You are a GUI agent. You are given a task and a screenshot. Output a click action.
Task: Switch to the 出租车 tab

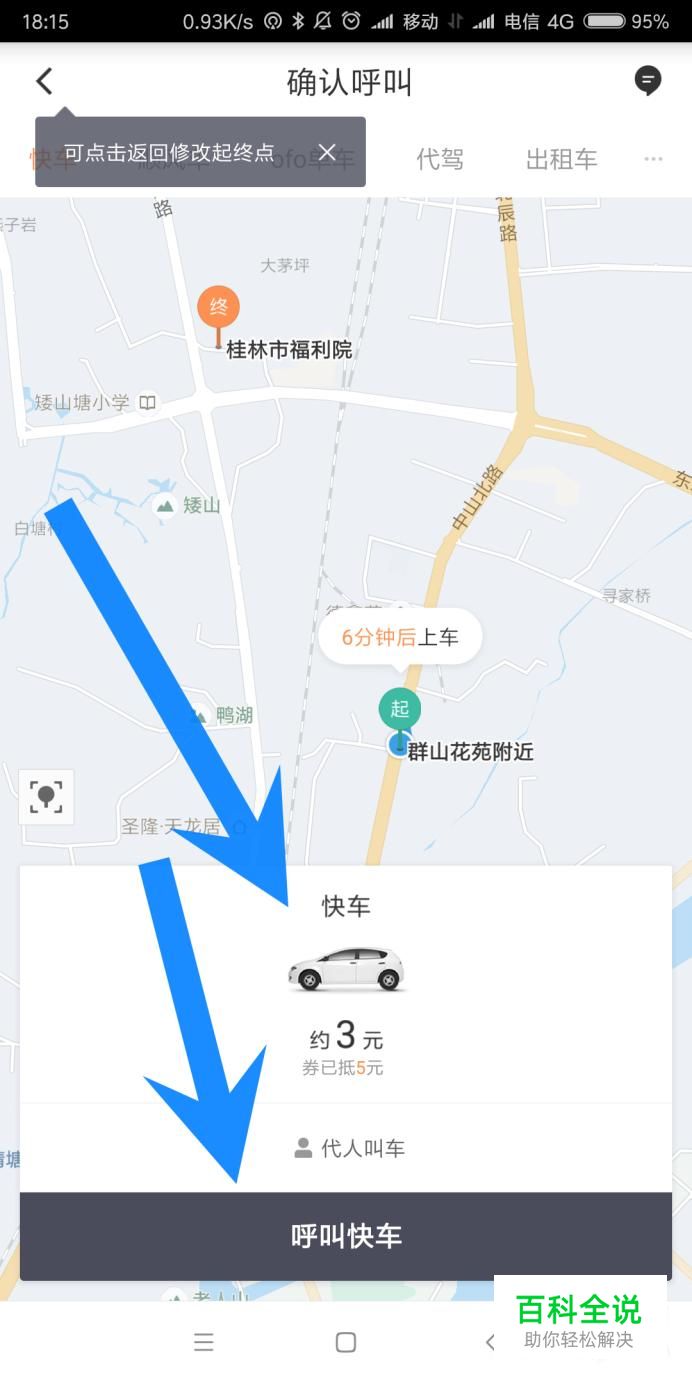click(x=561, y=159)
